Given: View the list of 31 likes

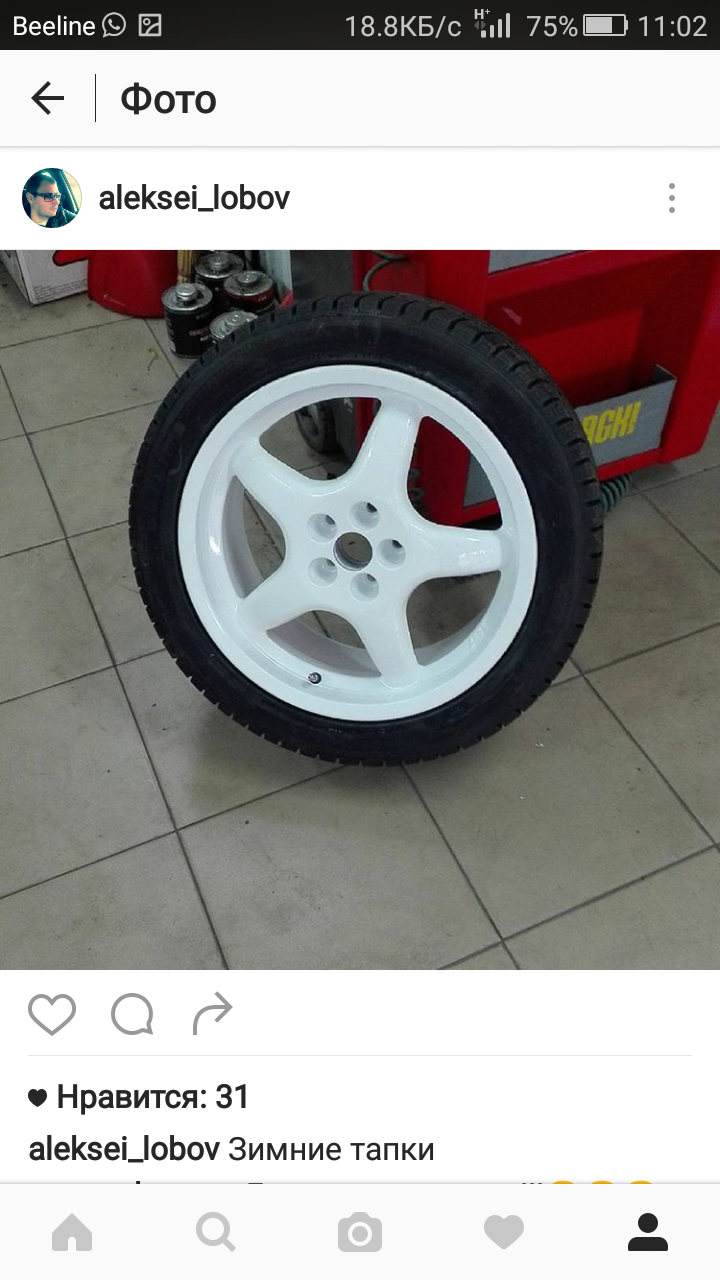Looking at the screenshot, I should point(152,1097).
